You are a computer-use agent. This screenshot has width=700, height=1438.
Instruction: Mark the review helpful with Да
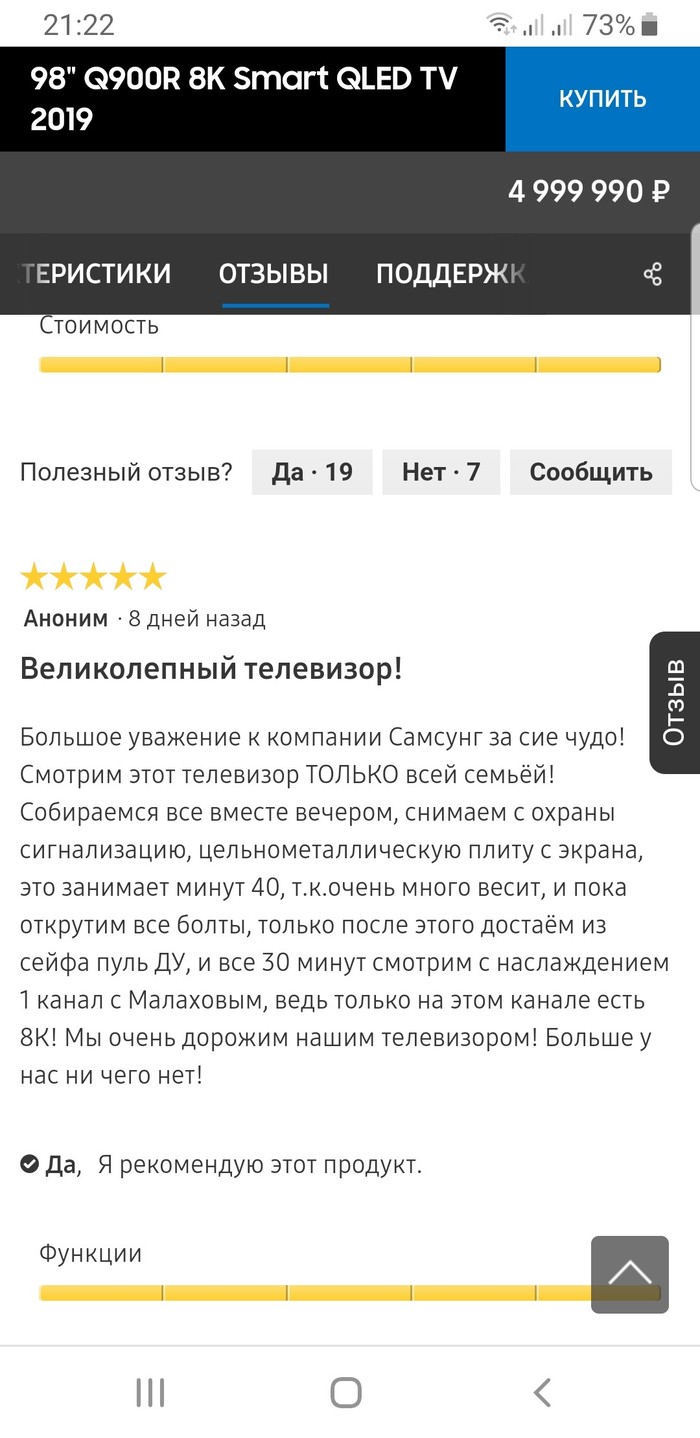pyautogui.click(x=312, y=472)
